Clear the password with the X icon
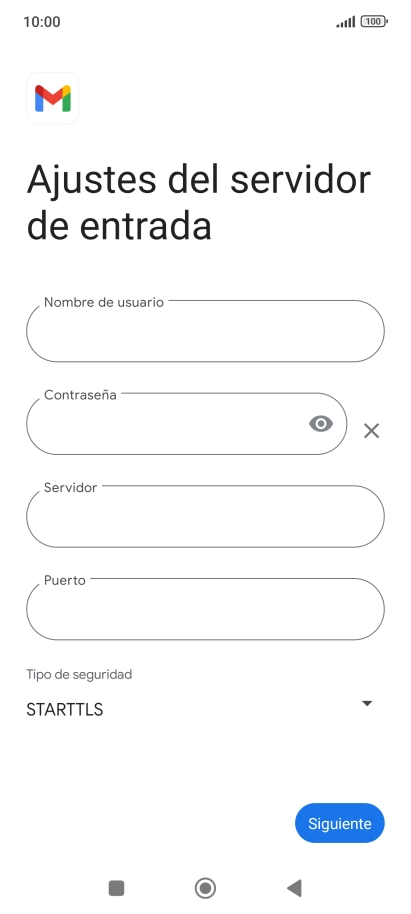Viewport: 411px width, 914px height. coord(371,431)
